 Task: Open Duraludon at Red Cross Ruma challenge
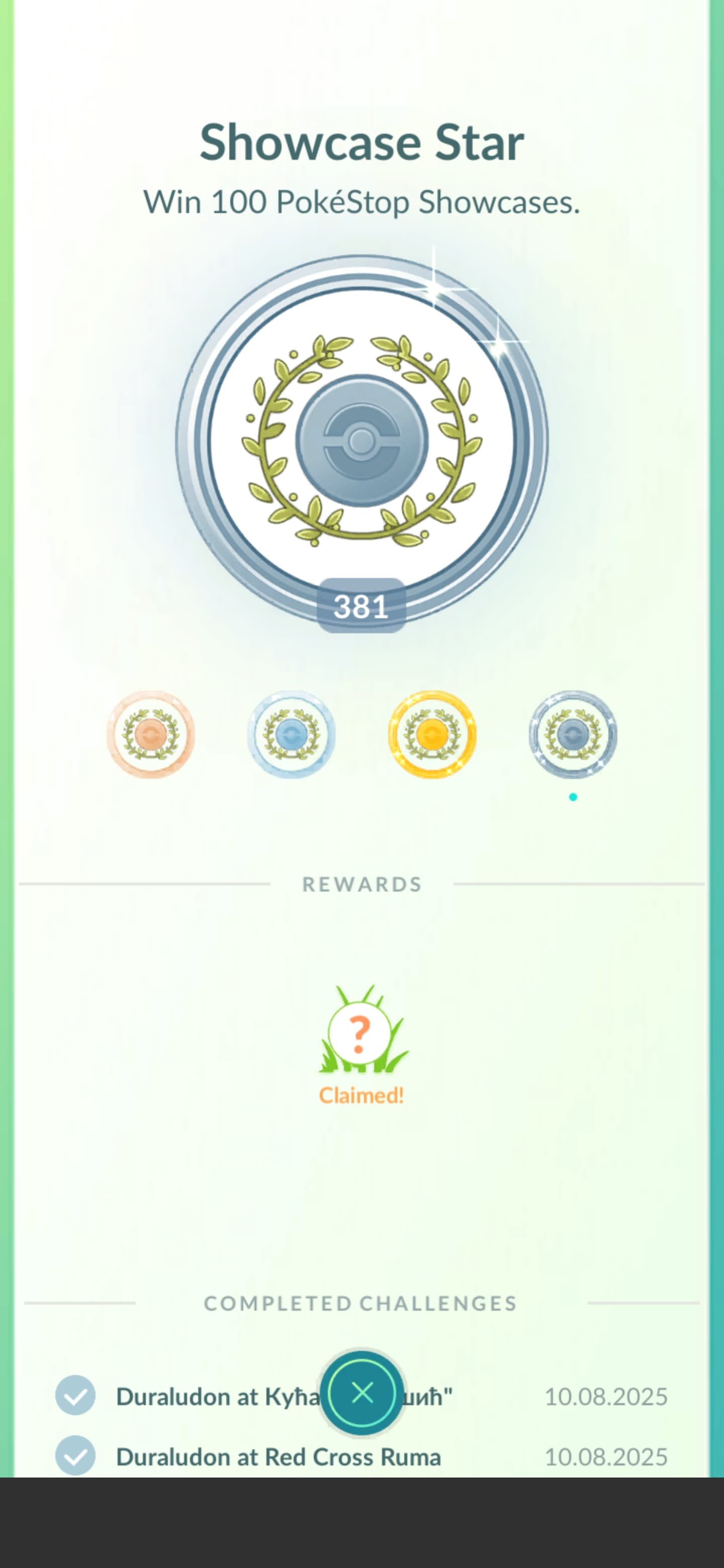tap(278, 1456)
